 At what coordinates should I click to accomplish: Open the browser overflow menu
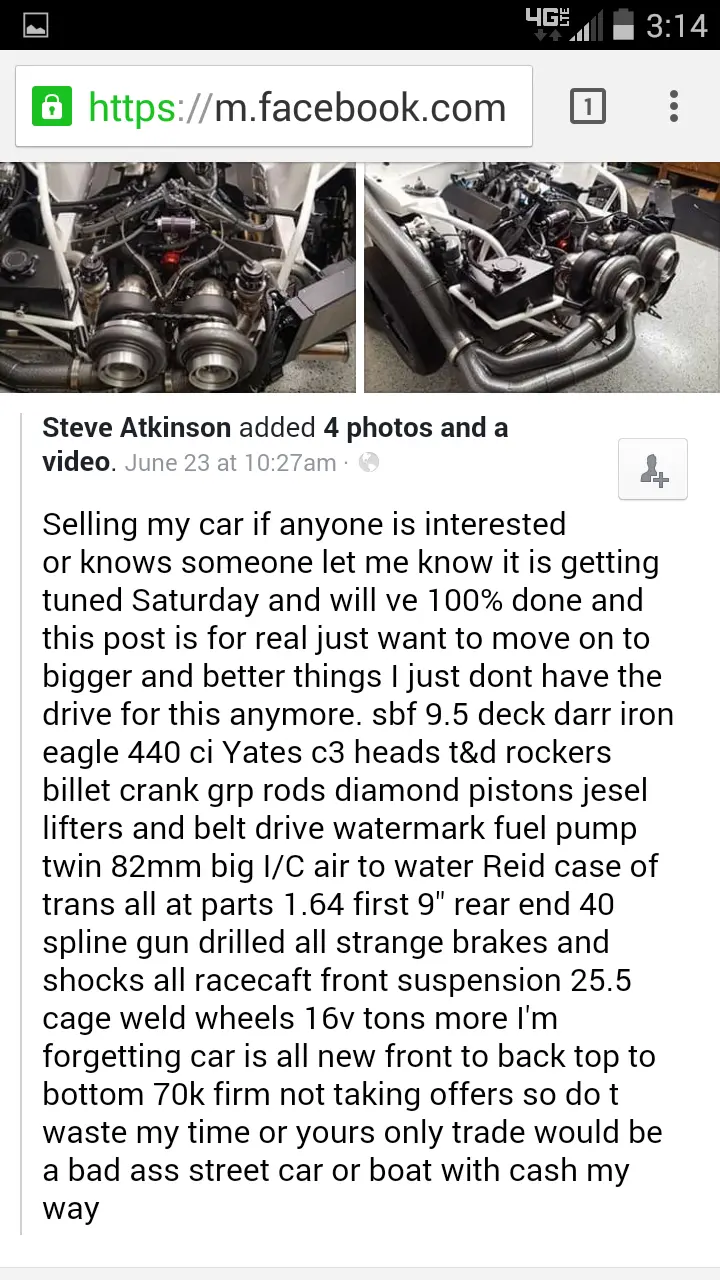(674, 107)
